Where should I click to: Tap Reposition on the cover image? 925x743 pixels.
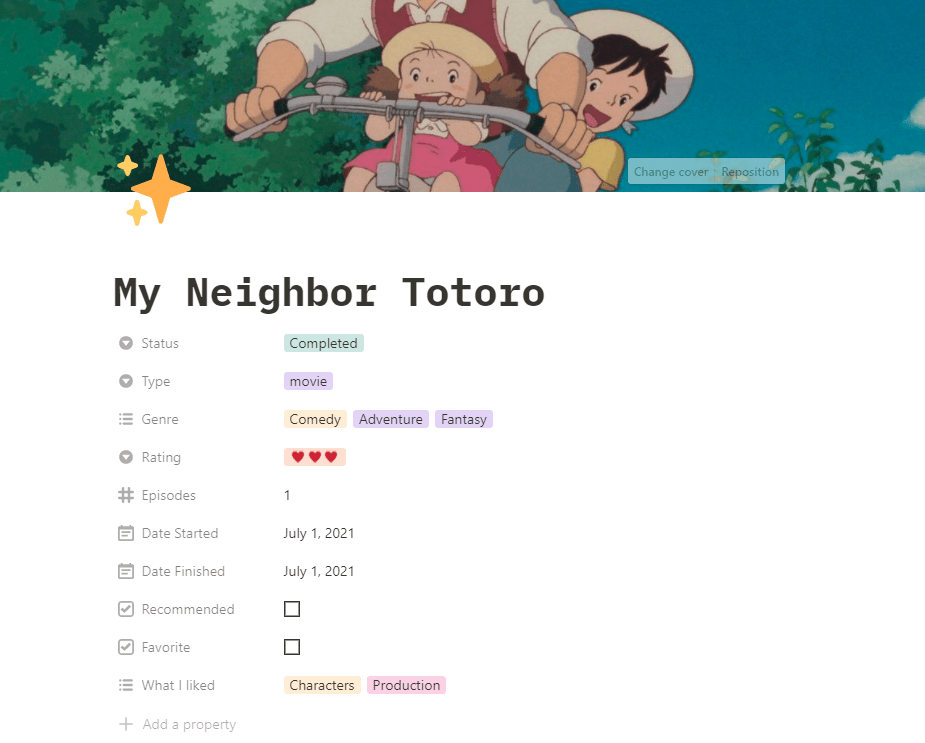click(x=750, y=172)
